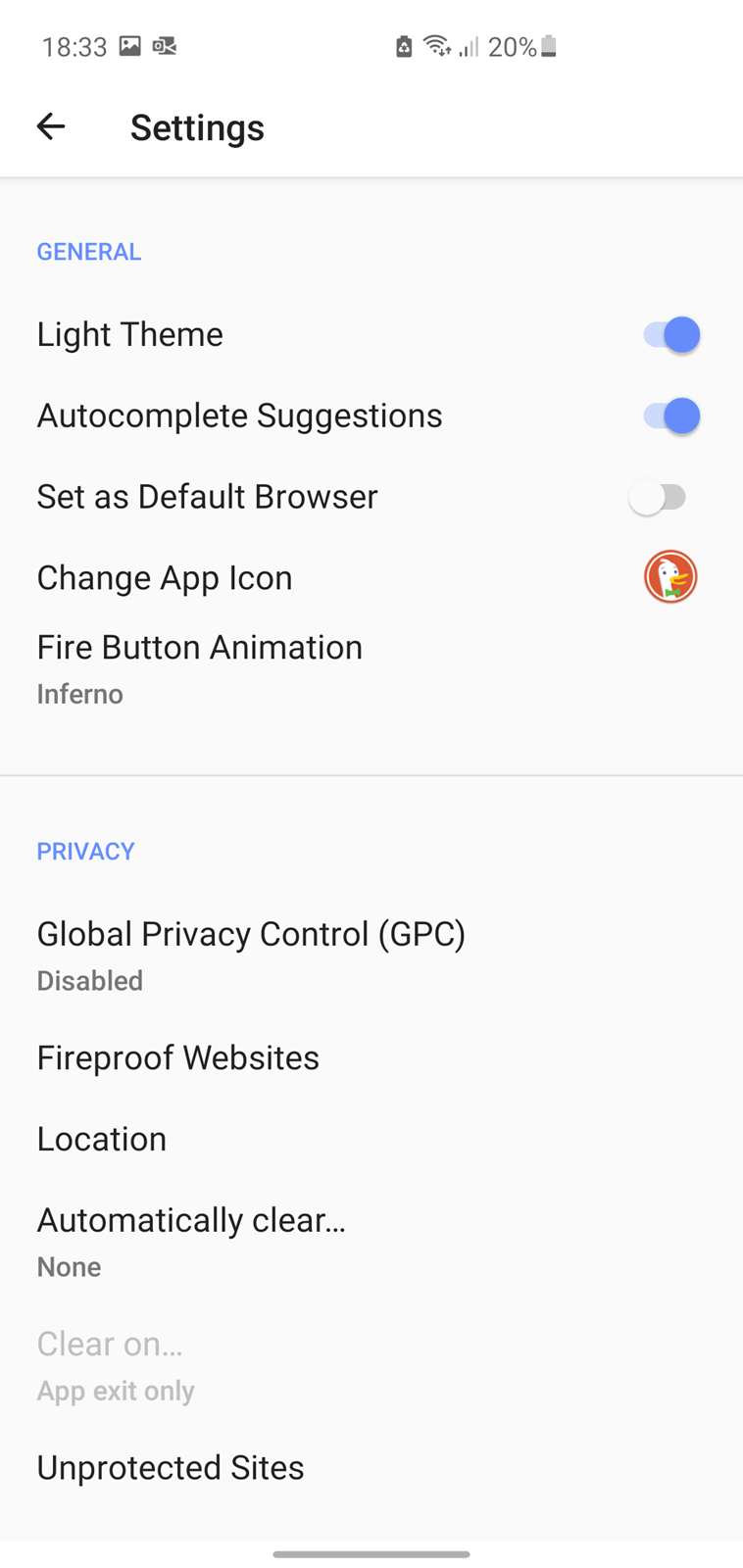Open Global Privacy Control (GPC)
This screenshot has height=1568, width=743.
[371, 955]
